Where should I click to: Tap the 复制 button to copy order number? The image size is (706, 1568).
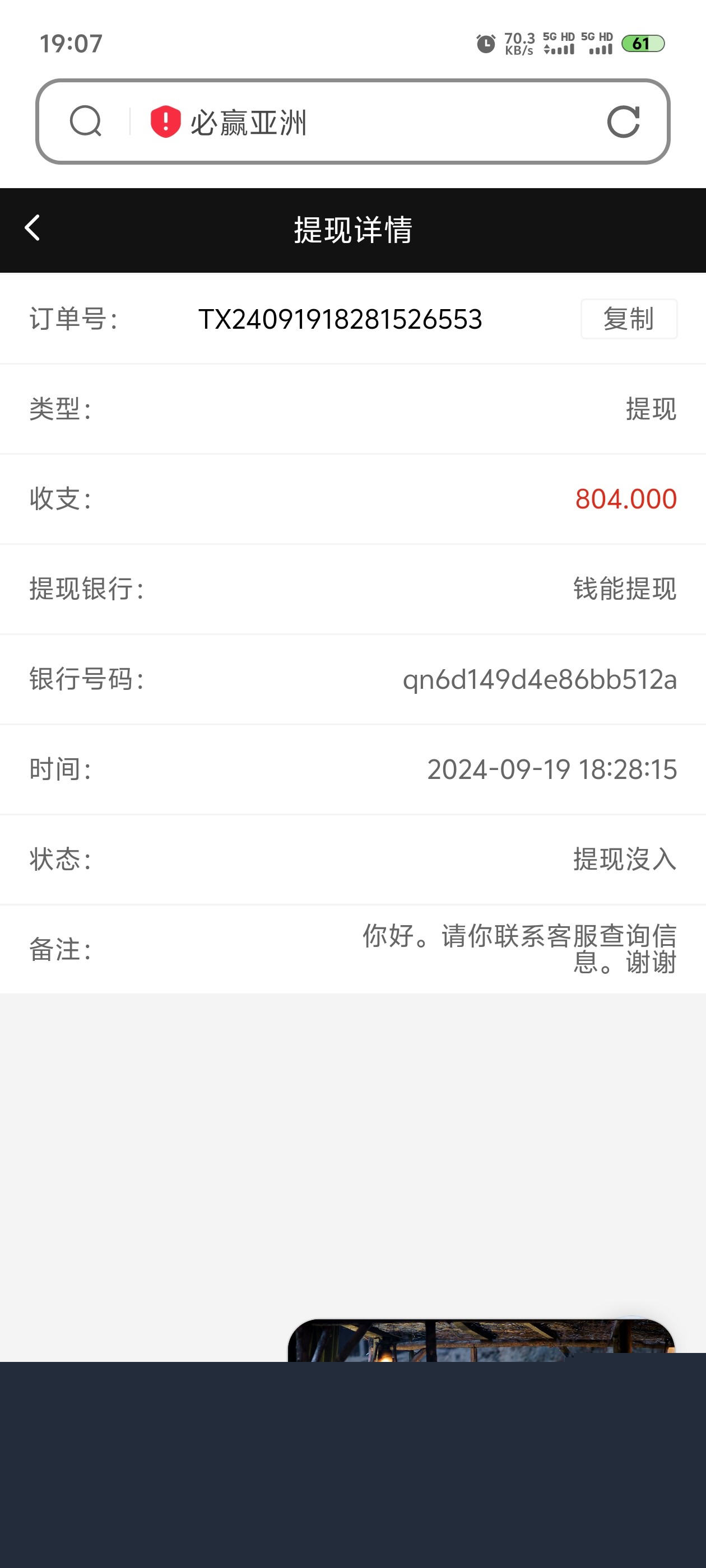pos(629,318)
